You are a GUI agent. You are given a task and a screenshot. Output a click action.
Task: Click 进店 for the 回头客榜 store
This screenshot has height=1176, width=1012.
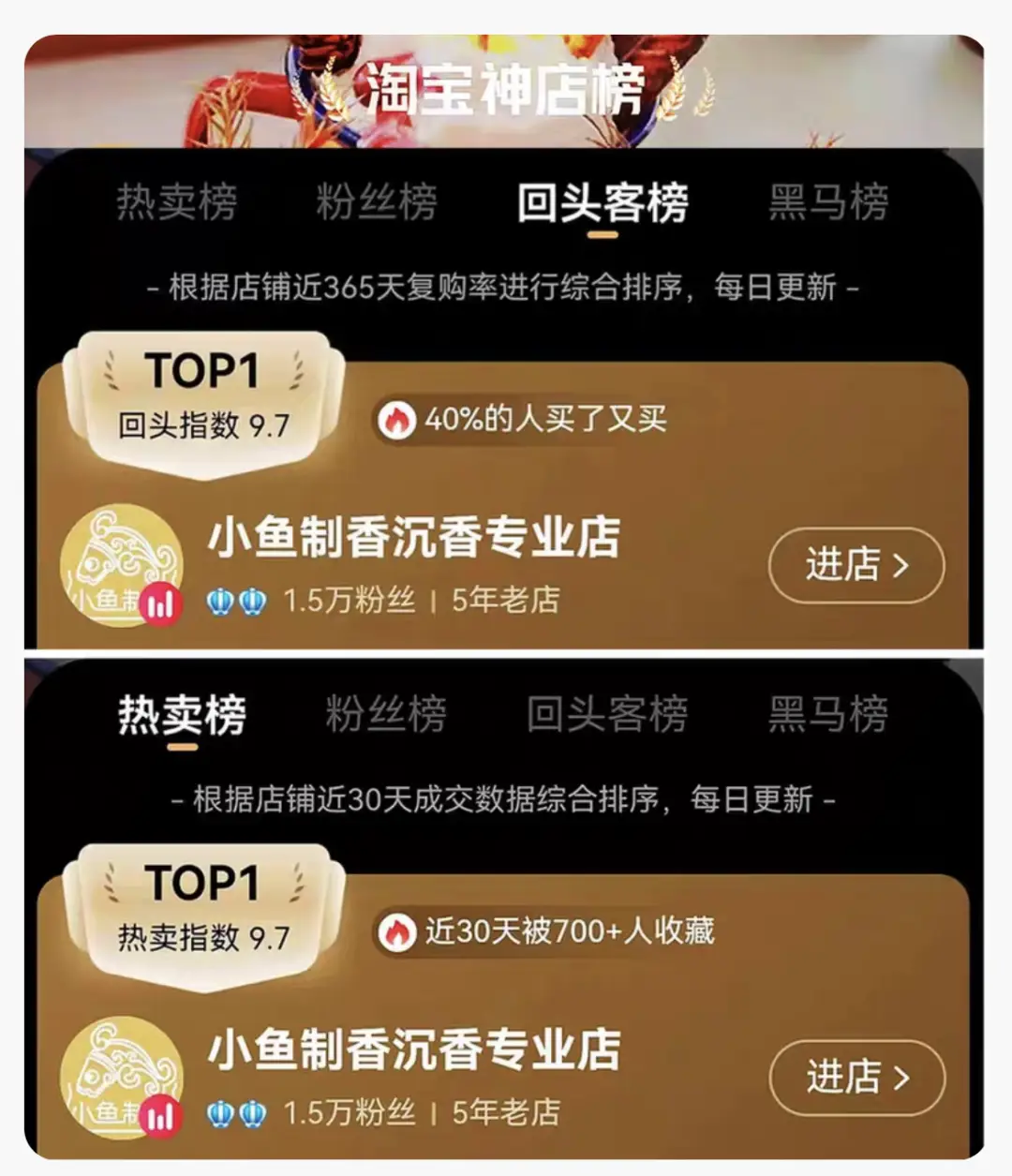(x=855, y=564)
